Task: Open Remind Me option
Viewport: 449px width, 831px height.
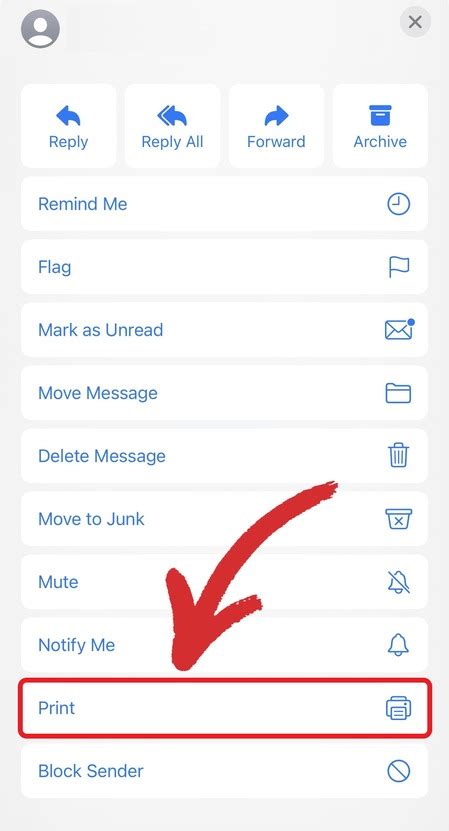Action: [x=224, y=204]
